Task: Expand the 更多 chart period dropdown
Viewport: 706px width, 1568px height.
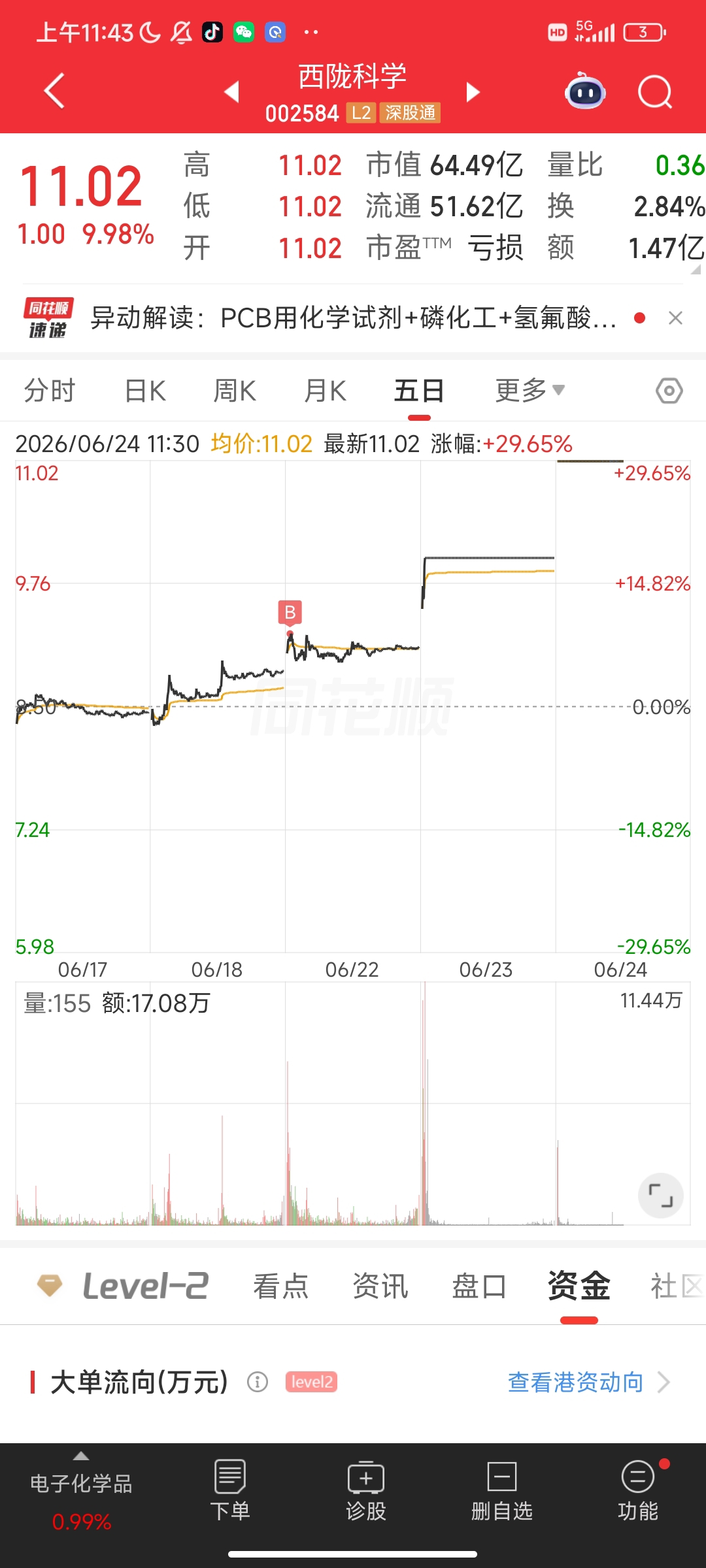Action: [x=529, y=391]
